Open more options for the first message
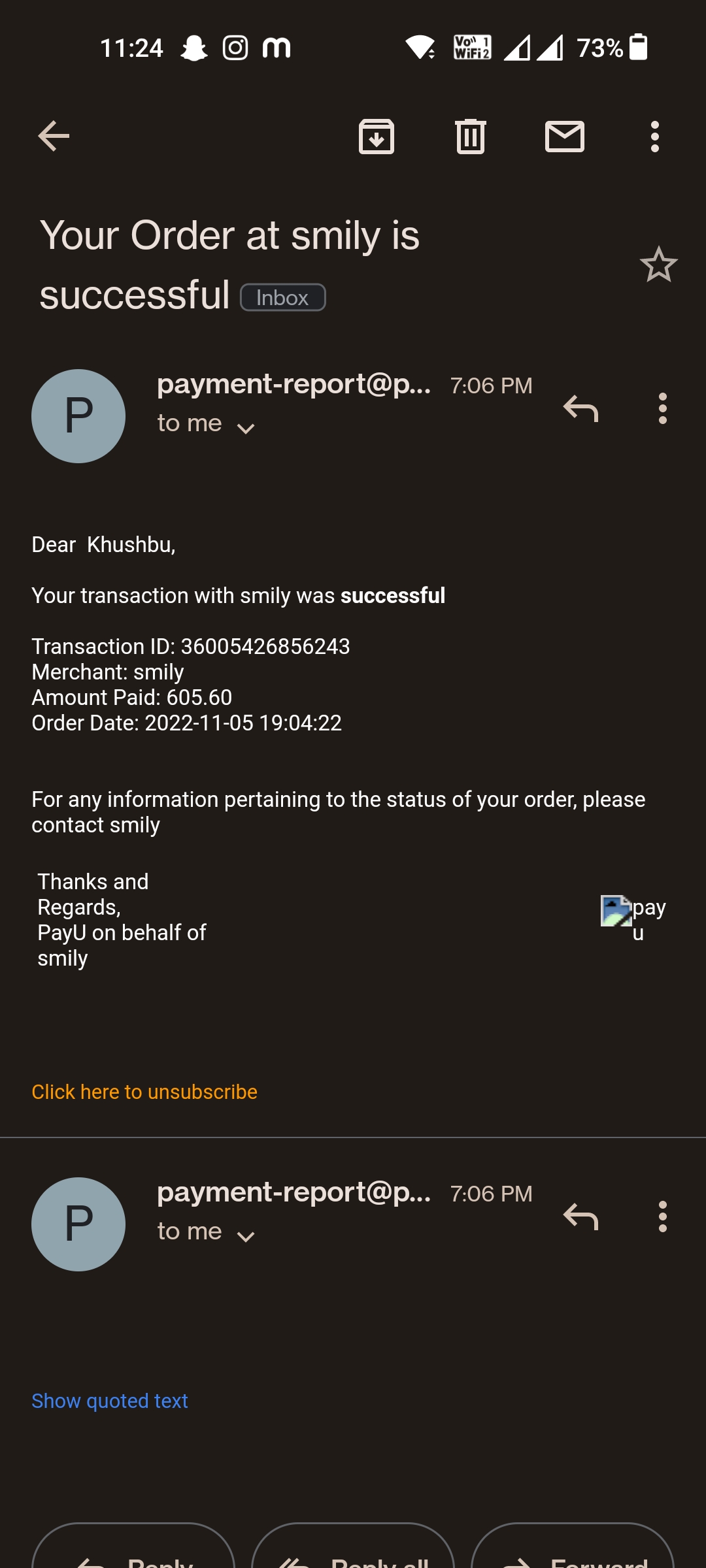Image resolution: width=706 pixels, height=1568 pixels. point(662,409)
